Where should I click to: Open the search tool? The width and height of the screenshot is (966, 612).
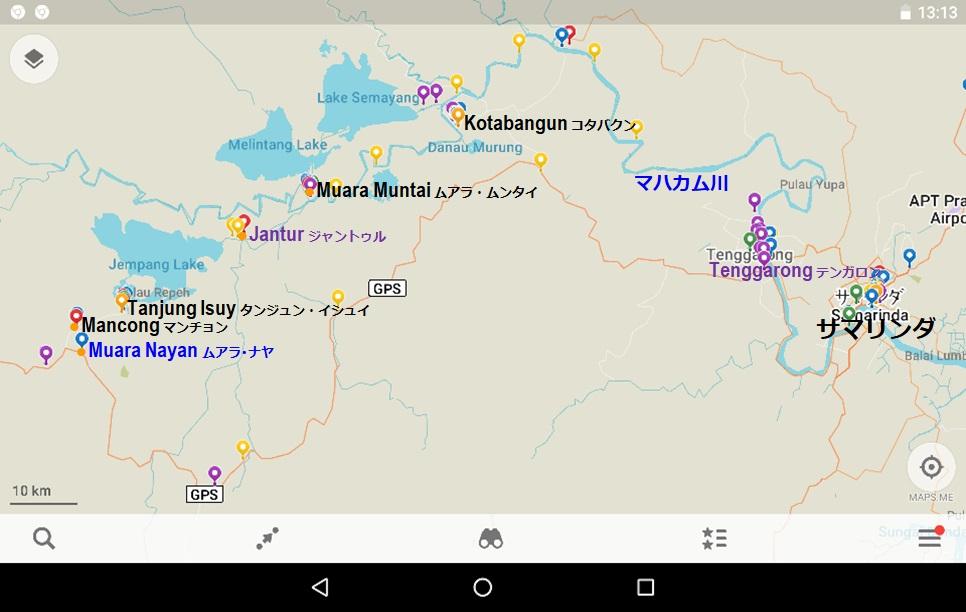[43, 539]
